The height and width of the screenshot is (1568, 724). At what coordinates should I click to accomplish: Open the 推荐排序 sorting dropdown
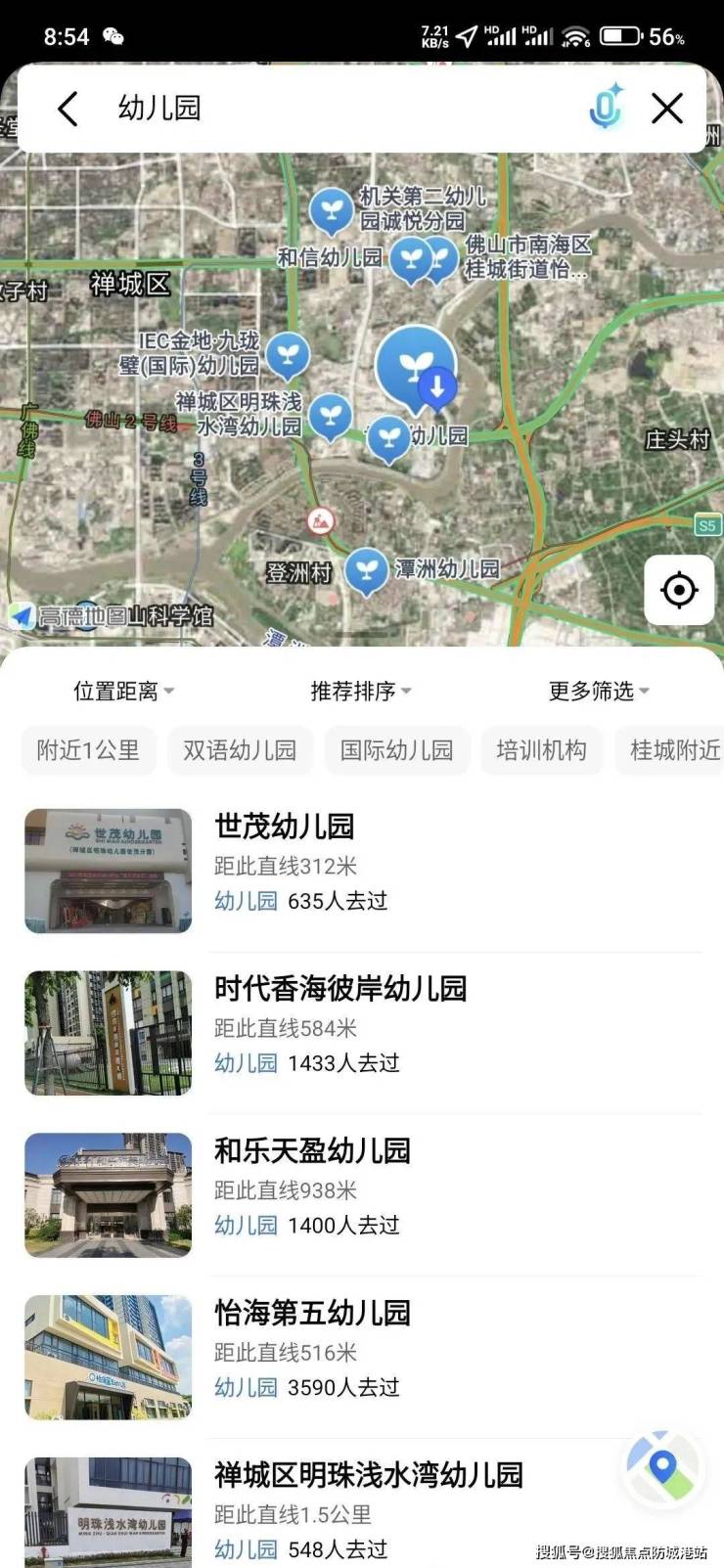tap(360, 692)
